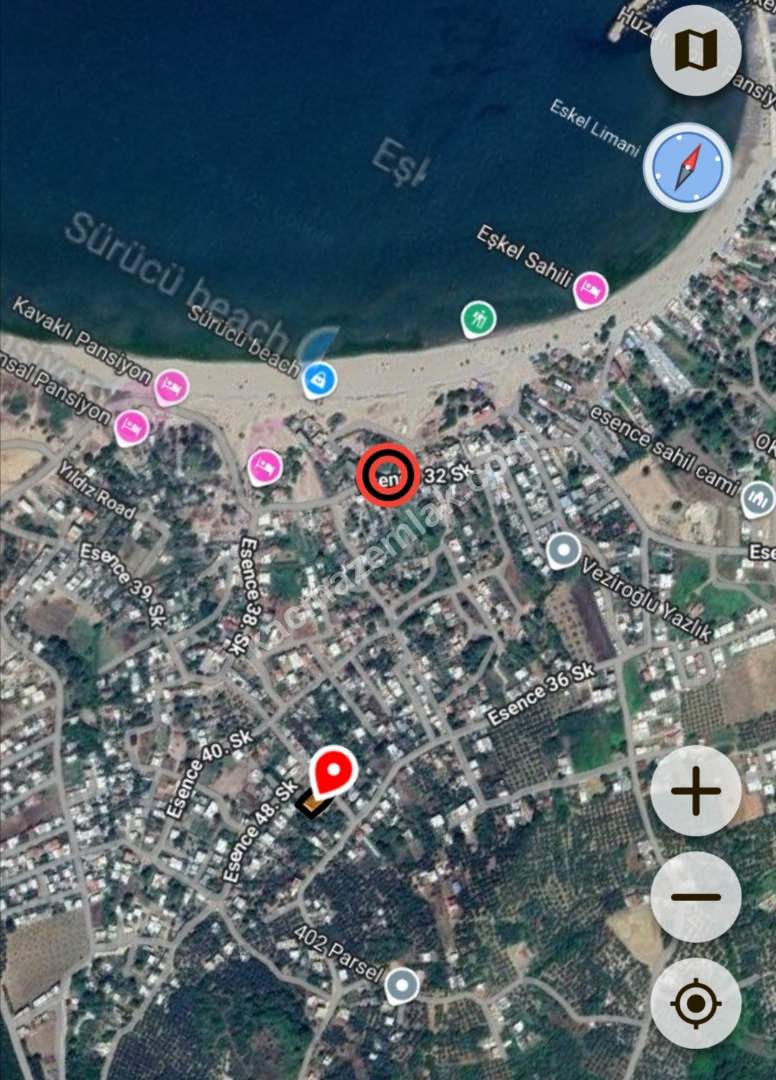The height and width of the screenshot is (1080, 776).
Task: Open the map layers button
Action: 695,50
